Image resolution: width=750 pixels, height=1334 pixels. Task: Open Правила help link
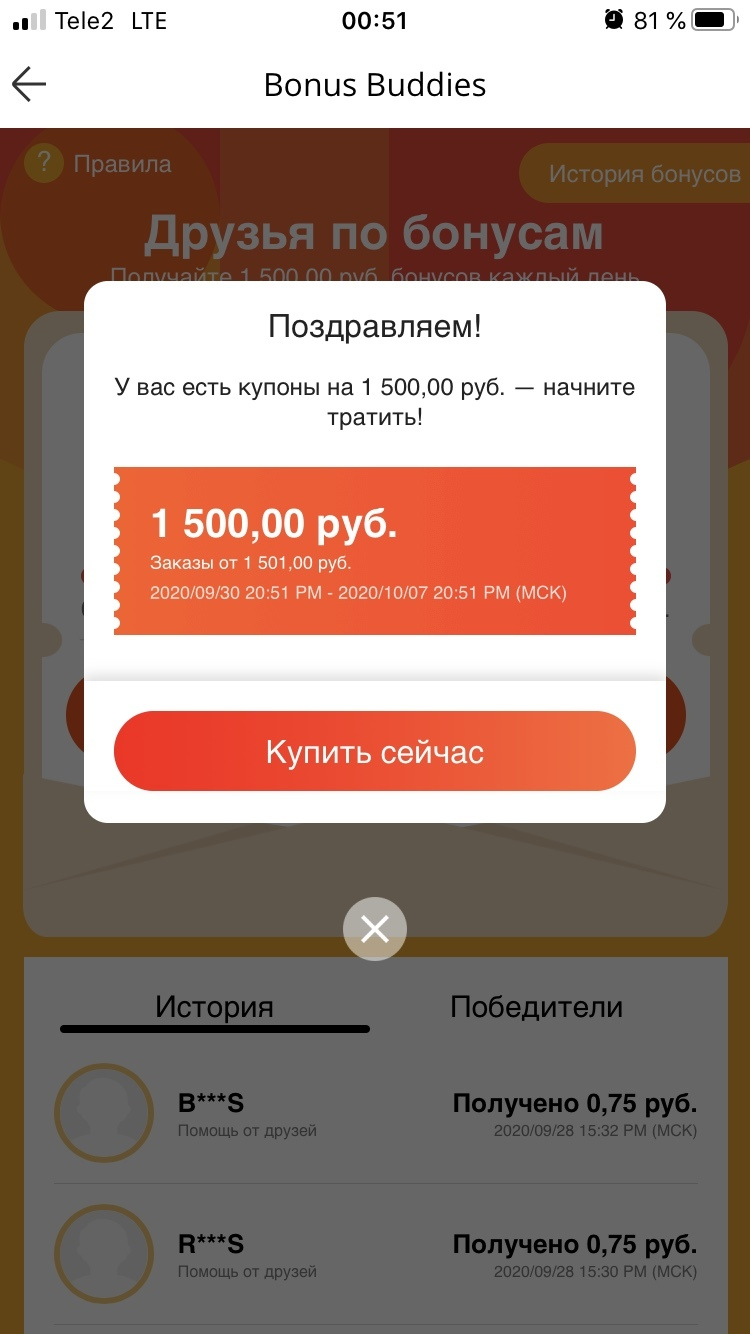coord(98,163)
